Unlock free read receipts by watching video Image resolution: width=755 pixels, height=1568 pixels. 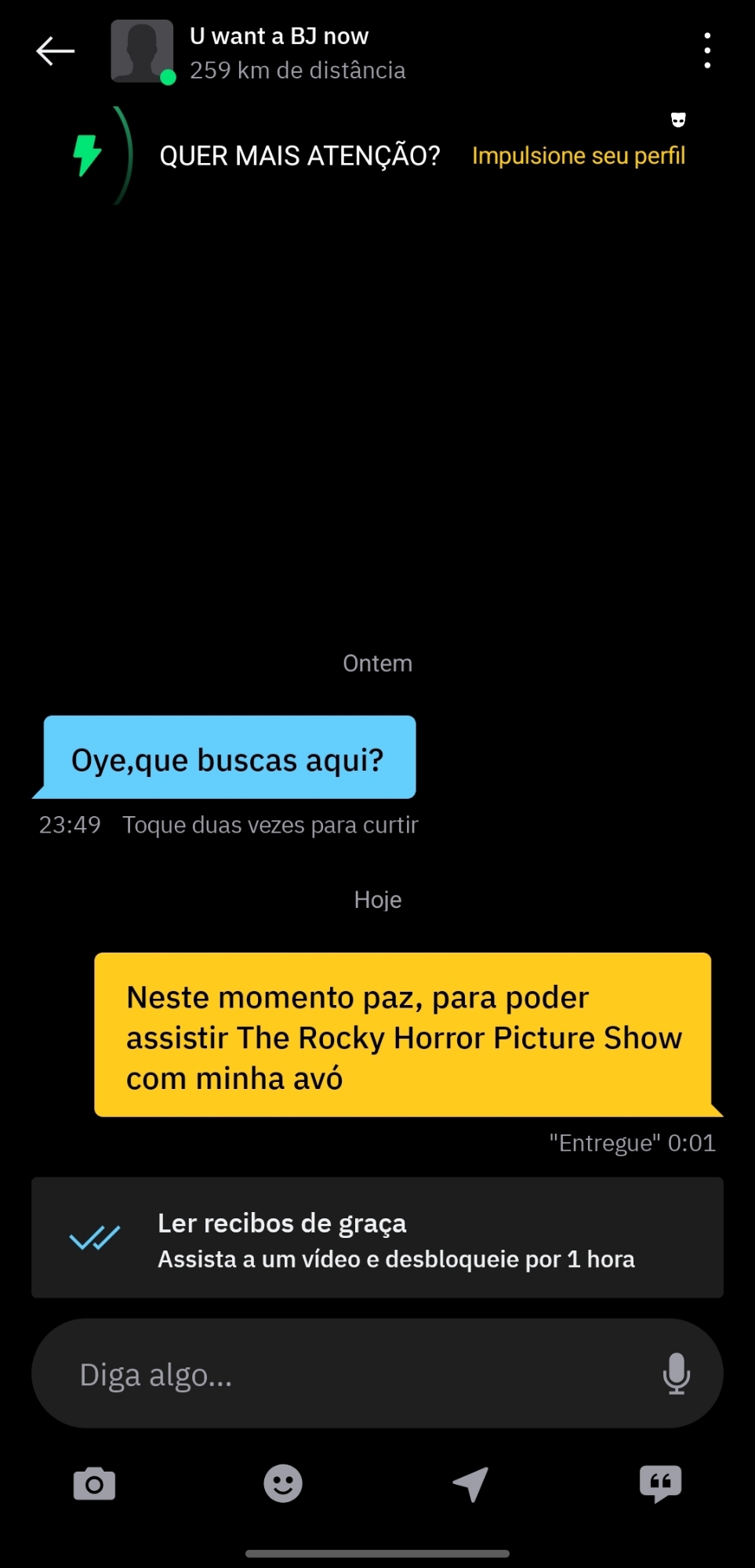[377, 1238]
